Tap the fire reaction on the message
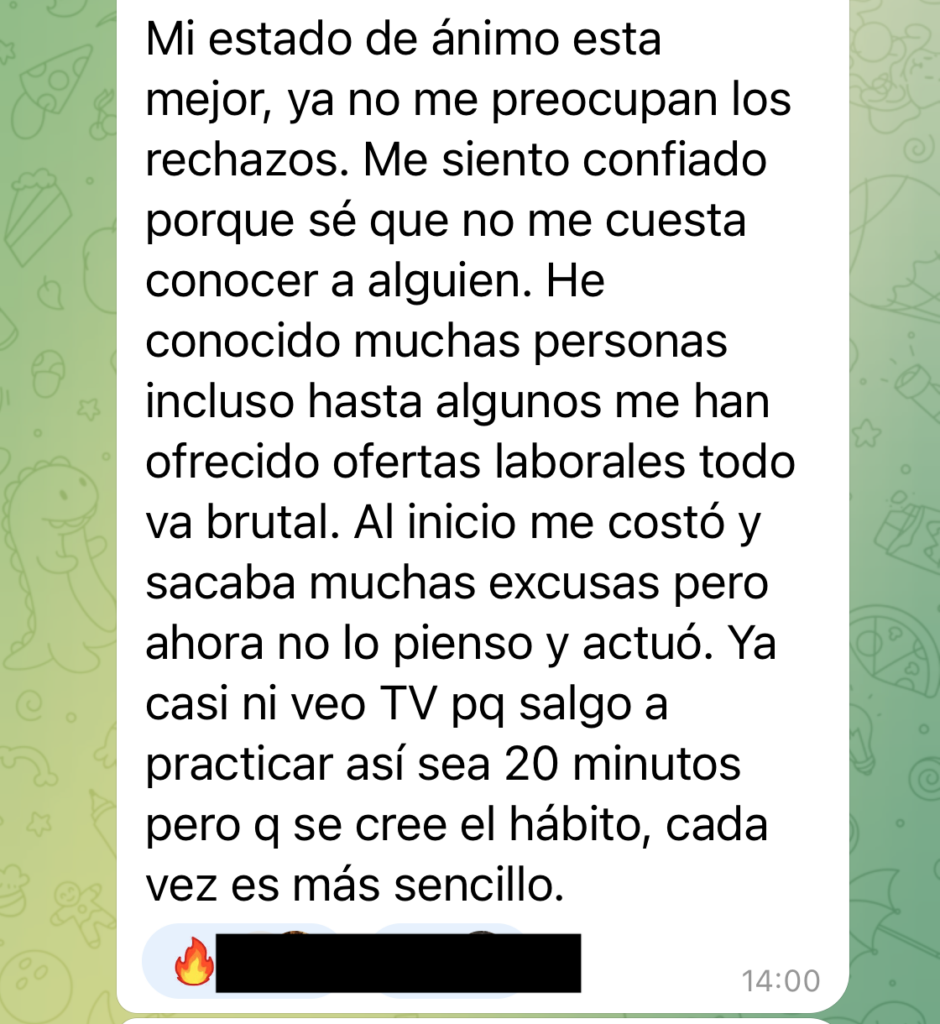The width and height of the screenshot is (940, 1024). tap(193, 963)
